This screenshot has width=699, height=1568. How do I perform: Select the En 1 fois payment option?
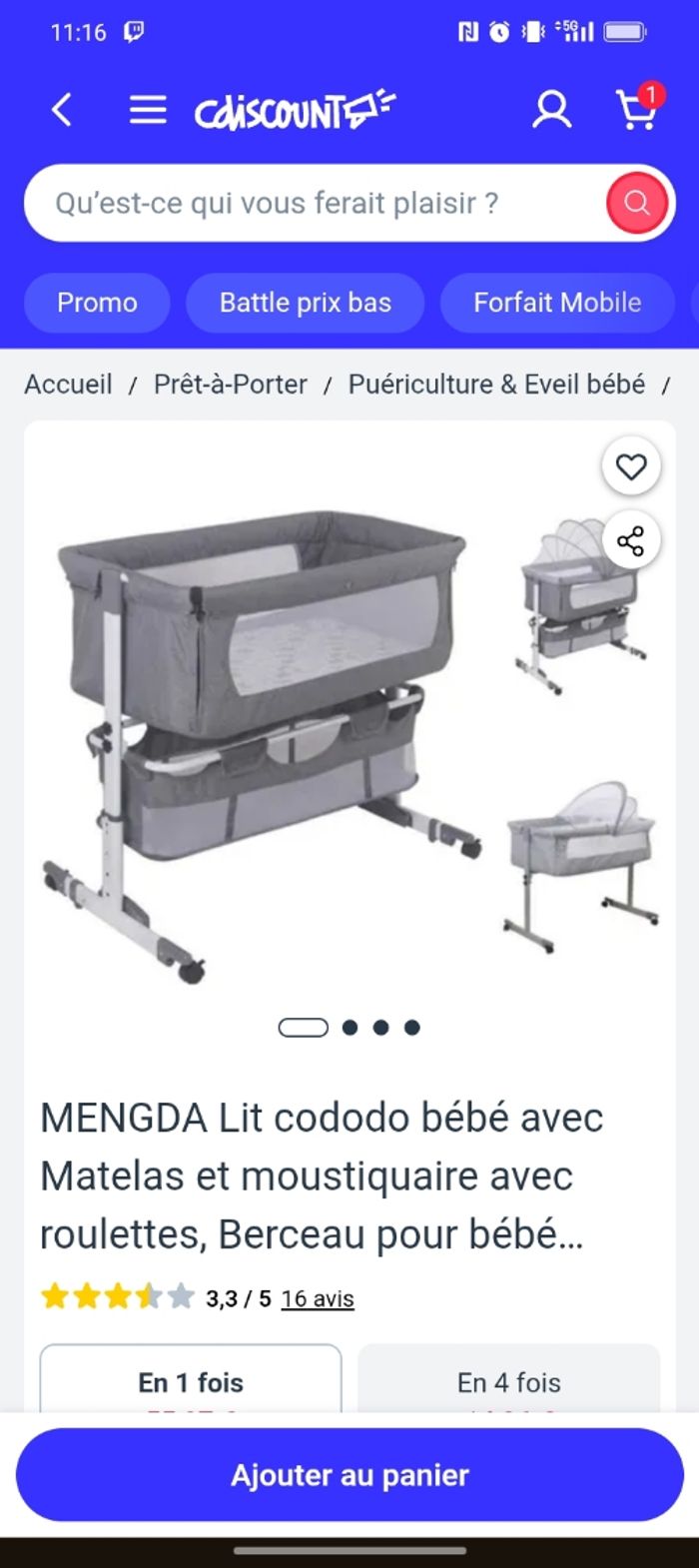pos(191,1382)
